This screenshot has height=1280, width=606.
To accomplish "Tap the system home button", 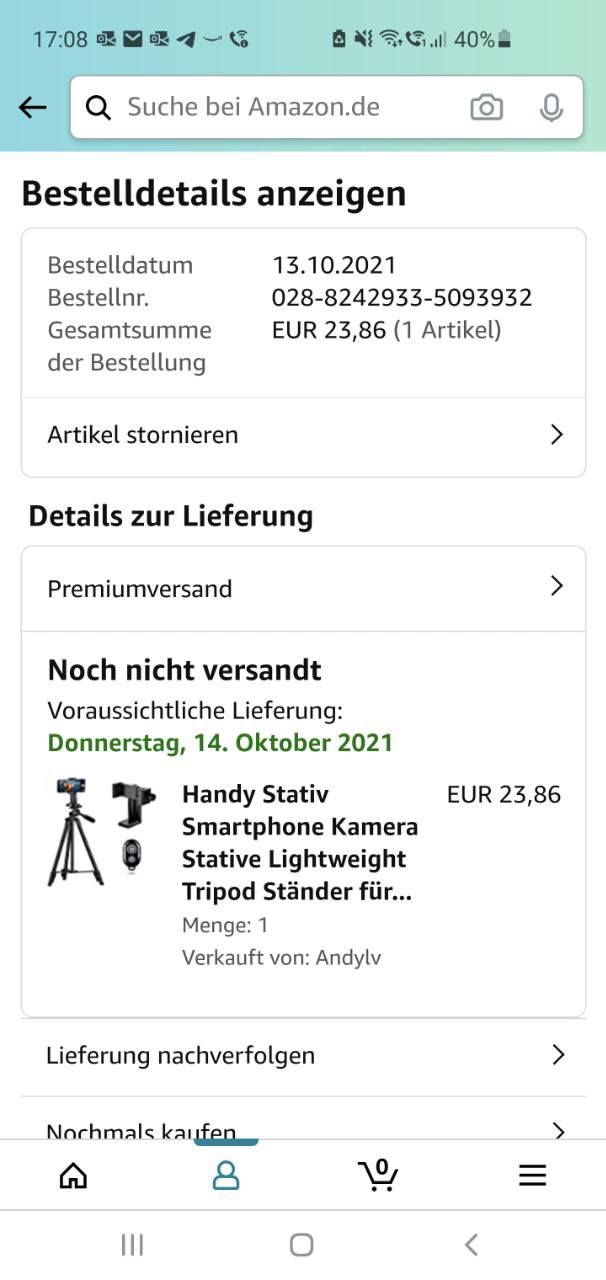I will coord(301,1245).
